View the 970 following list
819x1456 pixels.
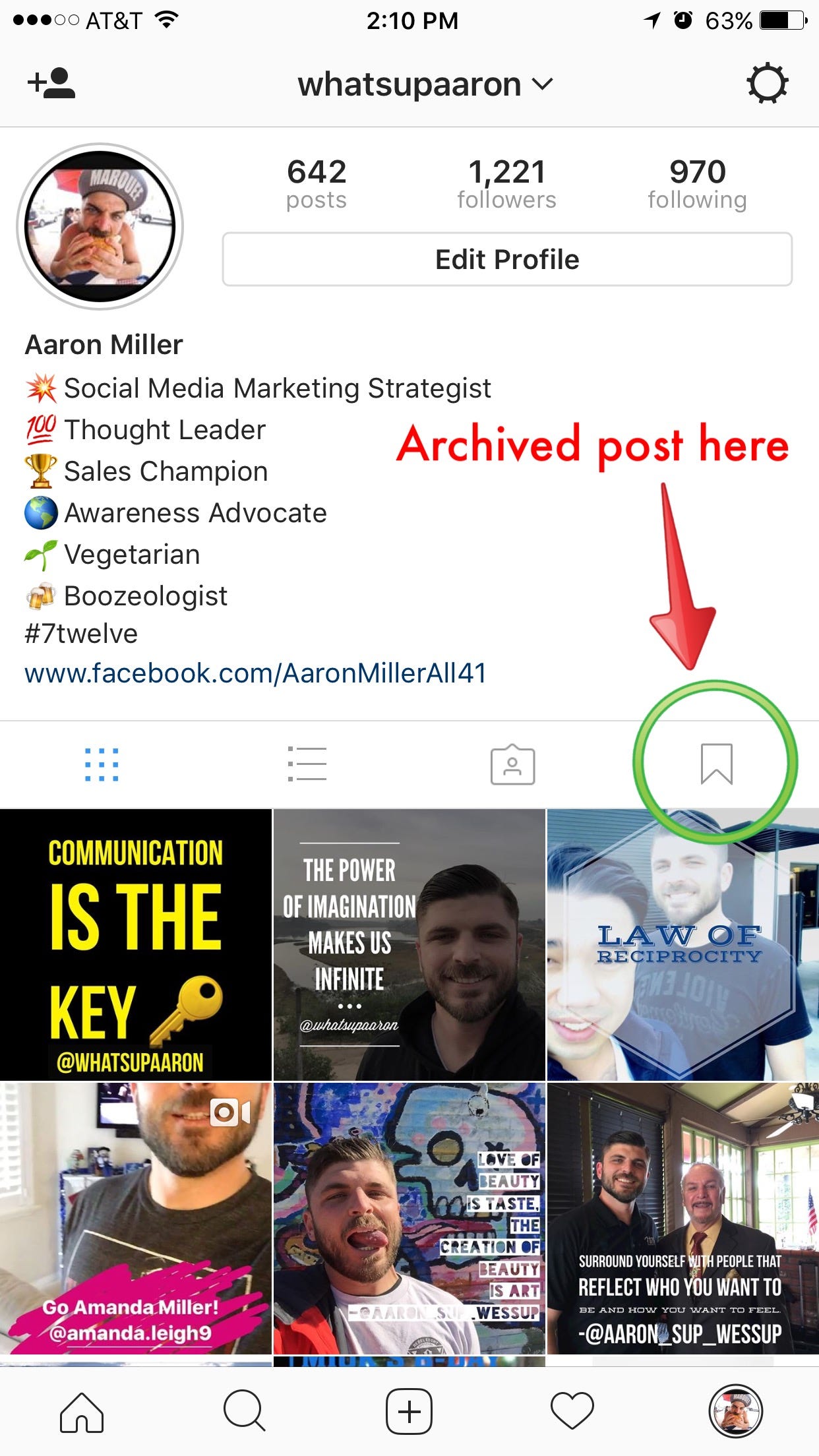pos(697,184)
